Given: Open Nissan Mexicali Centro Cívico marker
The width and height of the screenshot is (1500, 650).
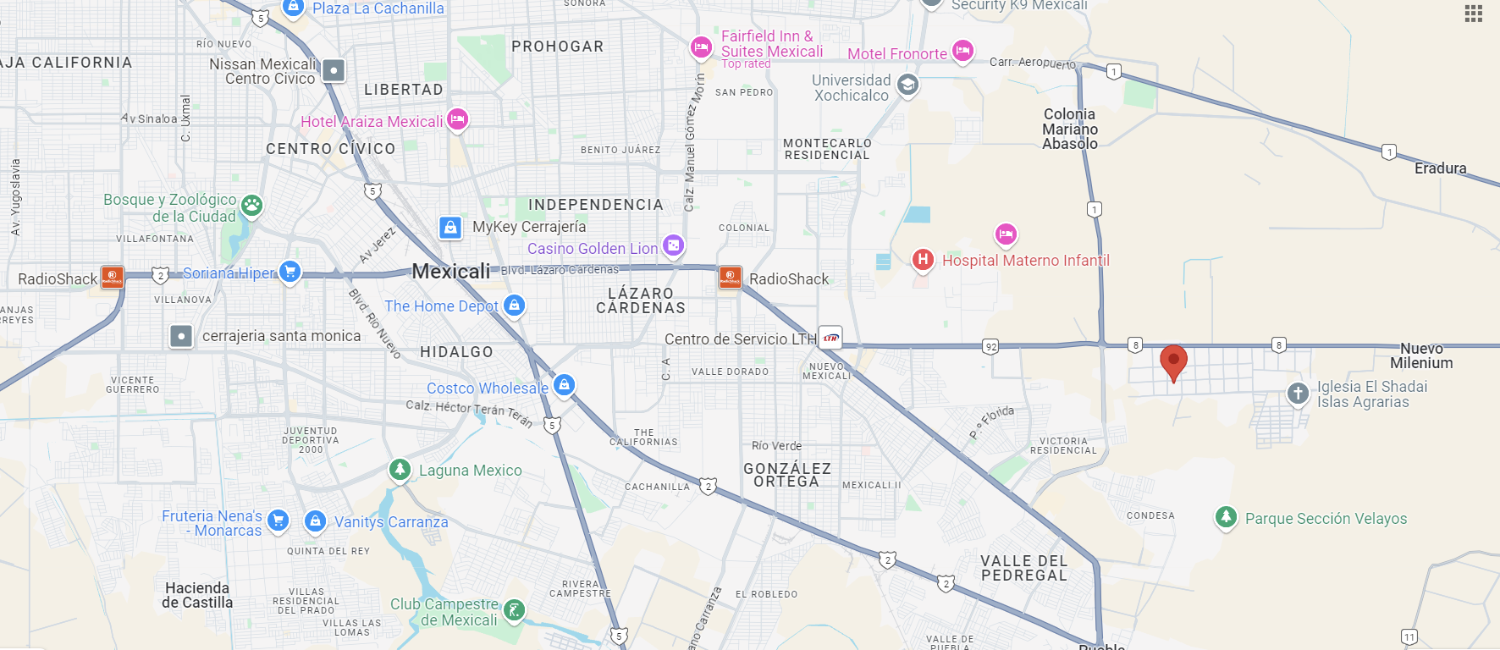Looking at the screenshot, I should (334, 70).
